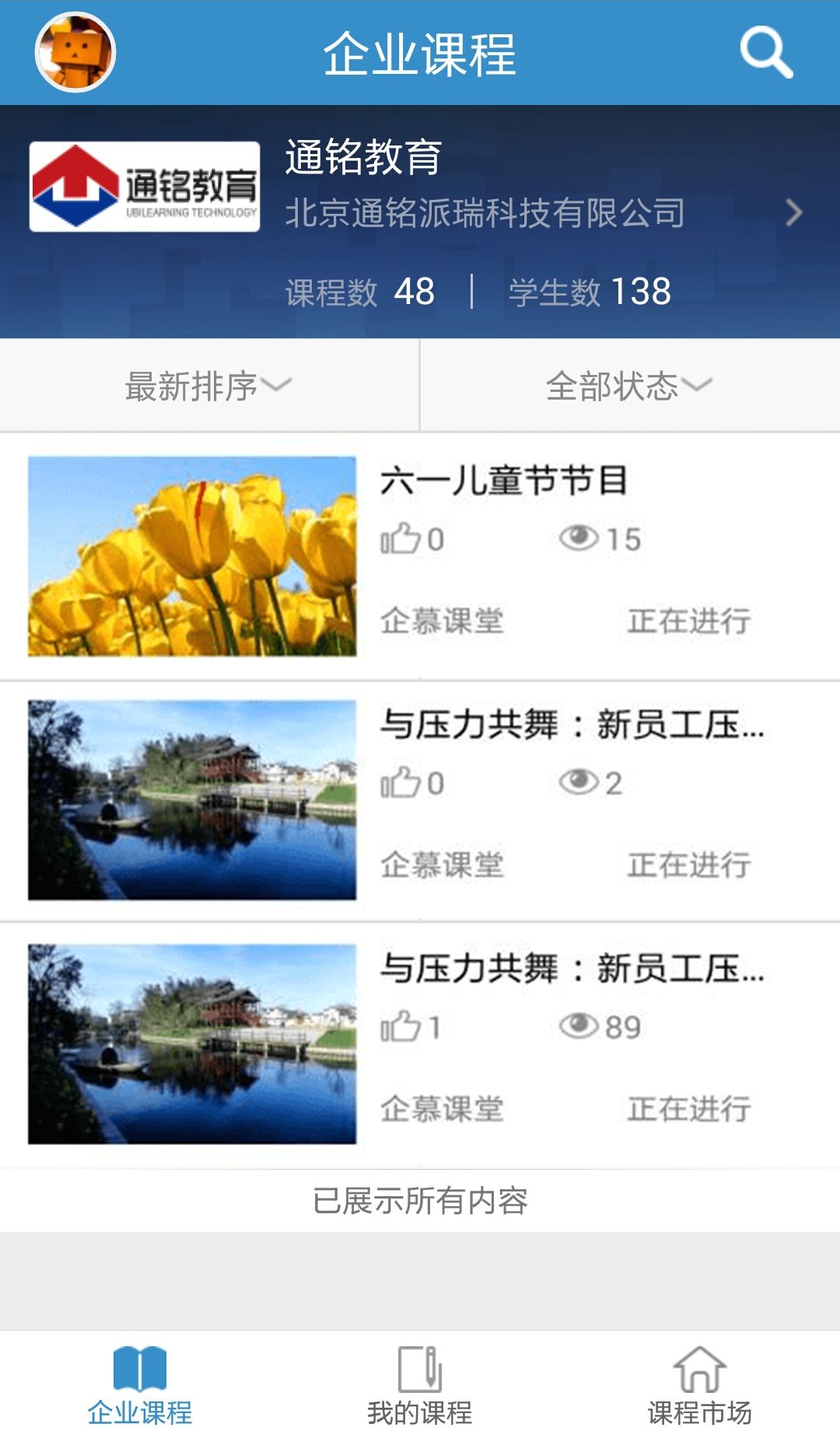Viewport: 840px width, 1431px height.
Task: Click the right arrow next to company info
Action: point(795,210)
